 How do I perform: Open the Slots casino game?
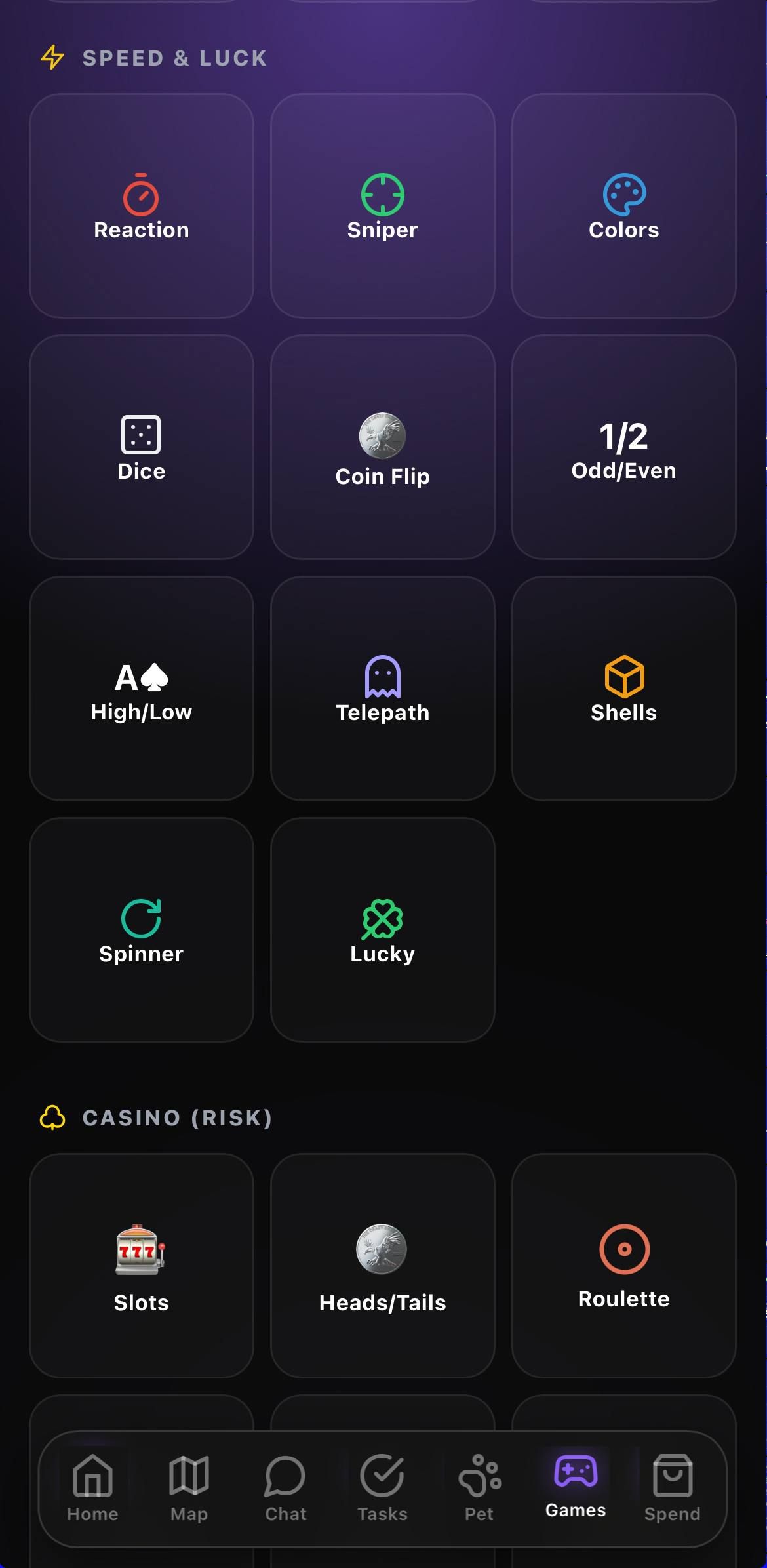(141, 1266)
